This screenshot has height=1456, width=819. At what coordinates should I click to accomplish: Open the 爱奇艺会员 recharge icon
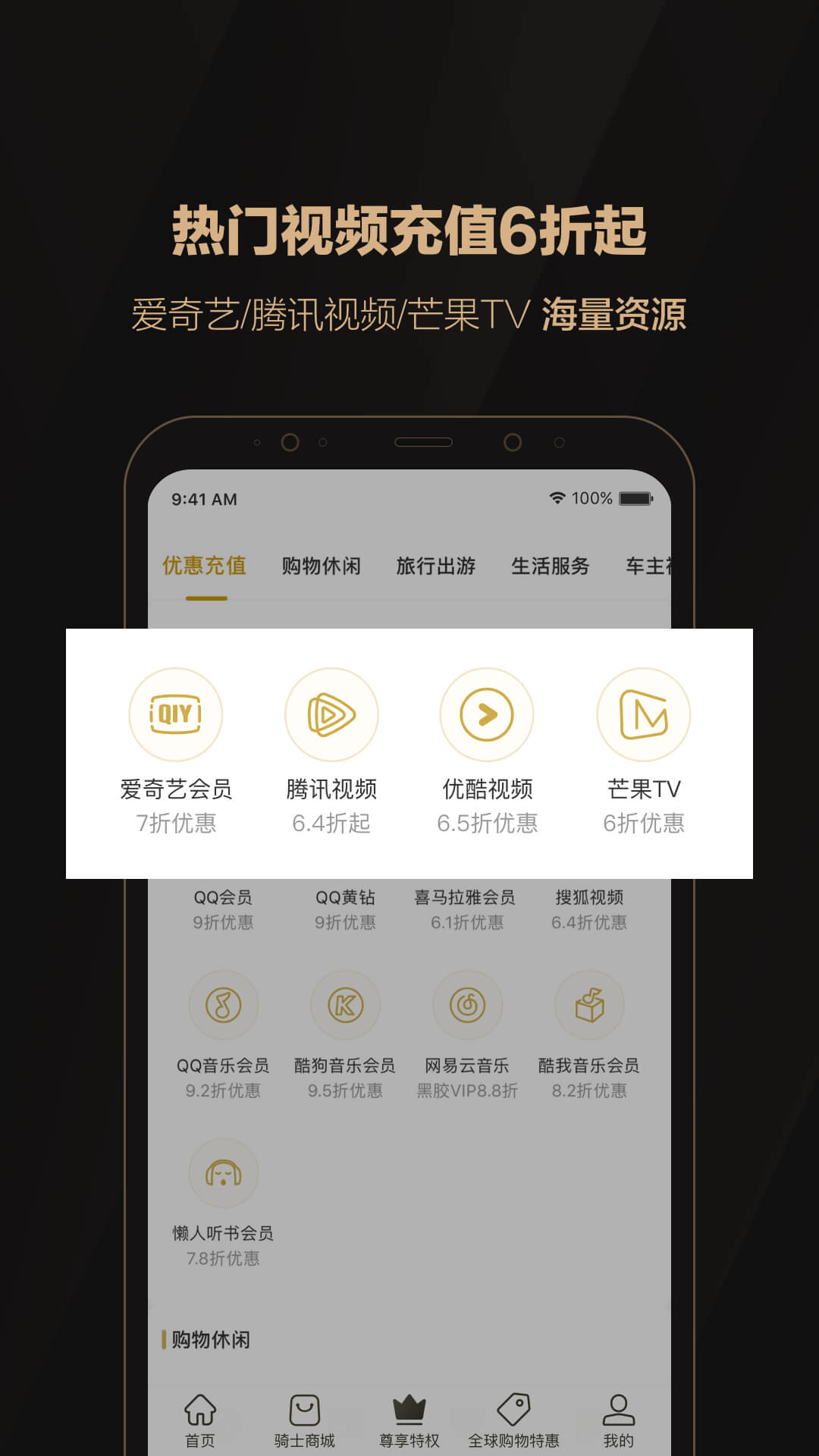click(x=176, y=714)
